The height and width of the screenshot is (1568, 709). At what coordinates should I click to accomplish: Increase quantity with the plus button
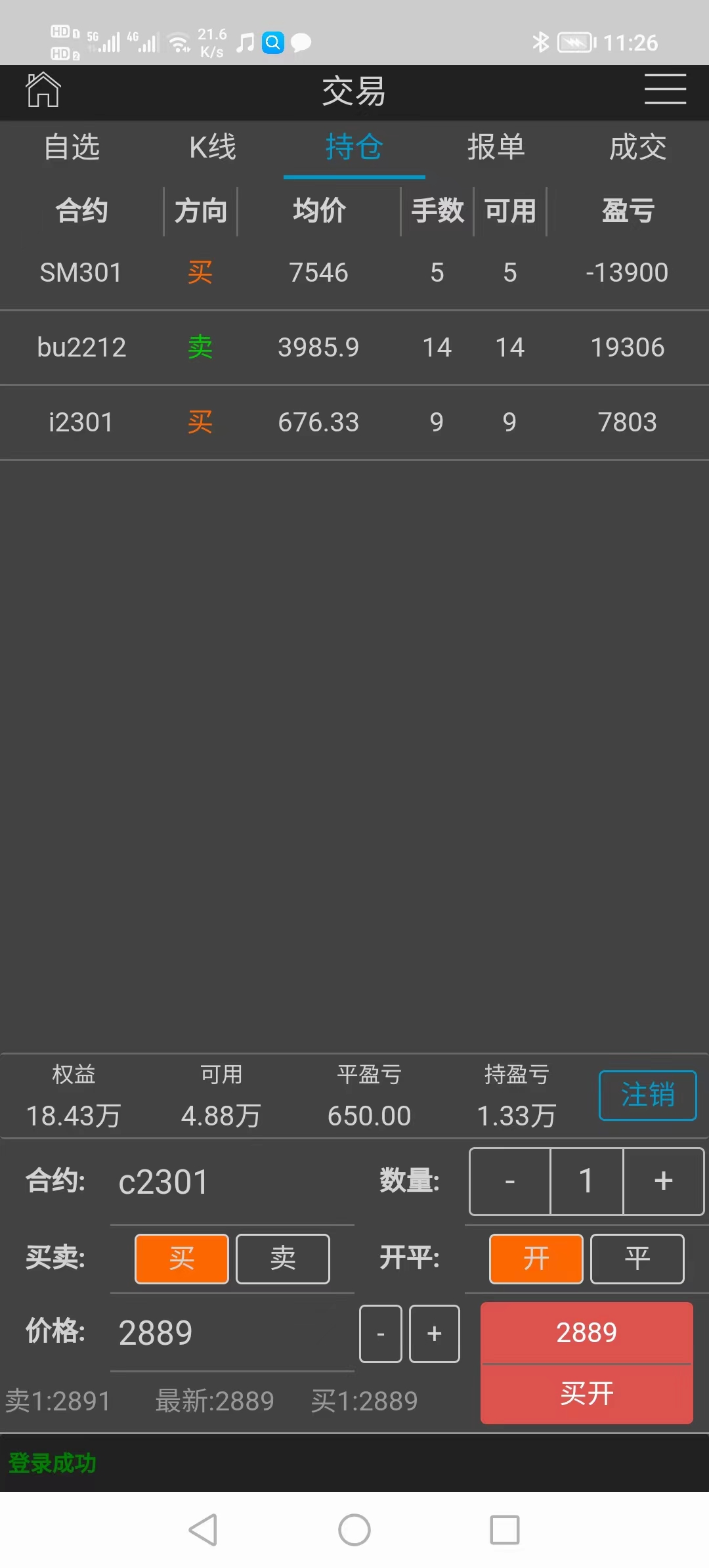click(x=663, y=1181)
